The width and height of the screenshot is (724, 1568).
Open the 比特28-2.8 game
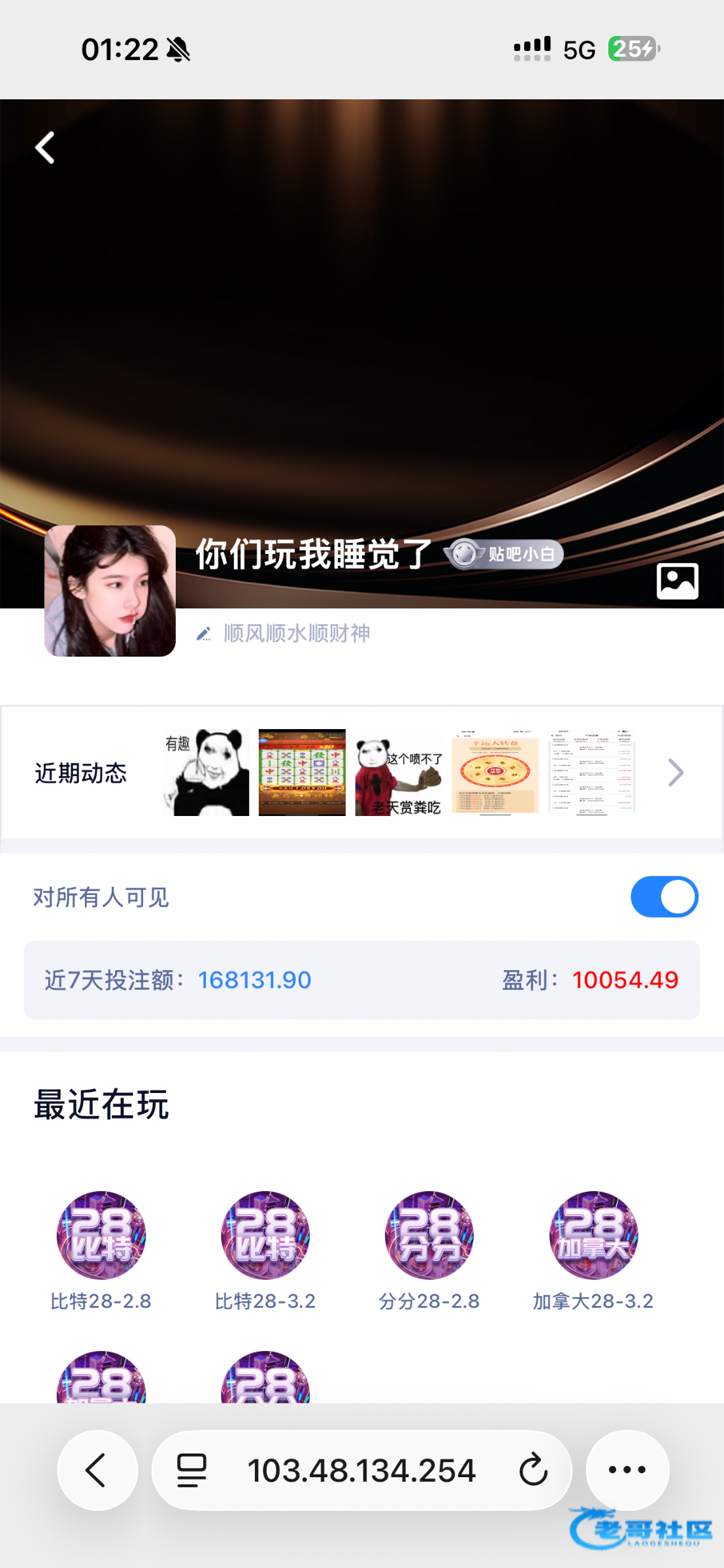[101, 1235]
